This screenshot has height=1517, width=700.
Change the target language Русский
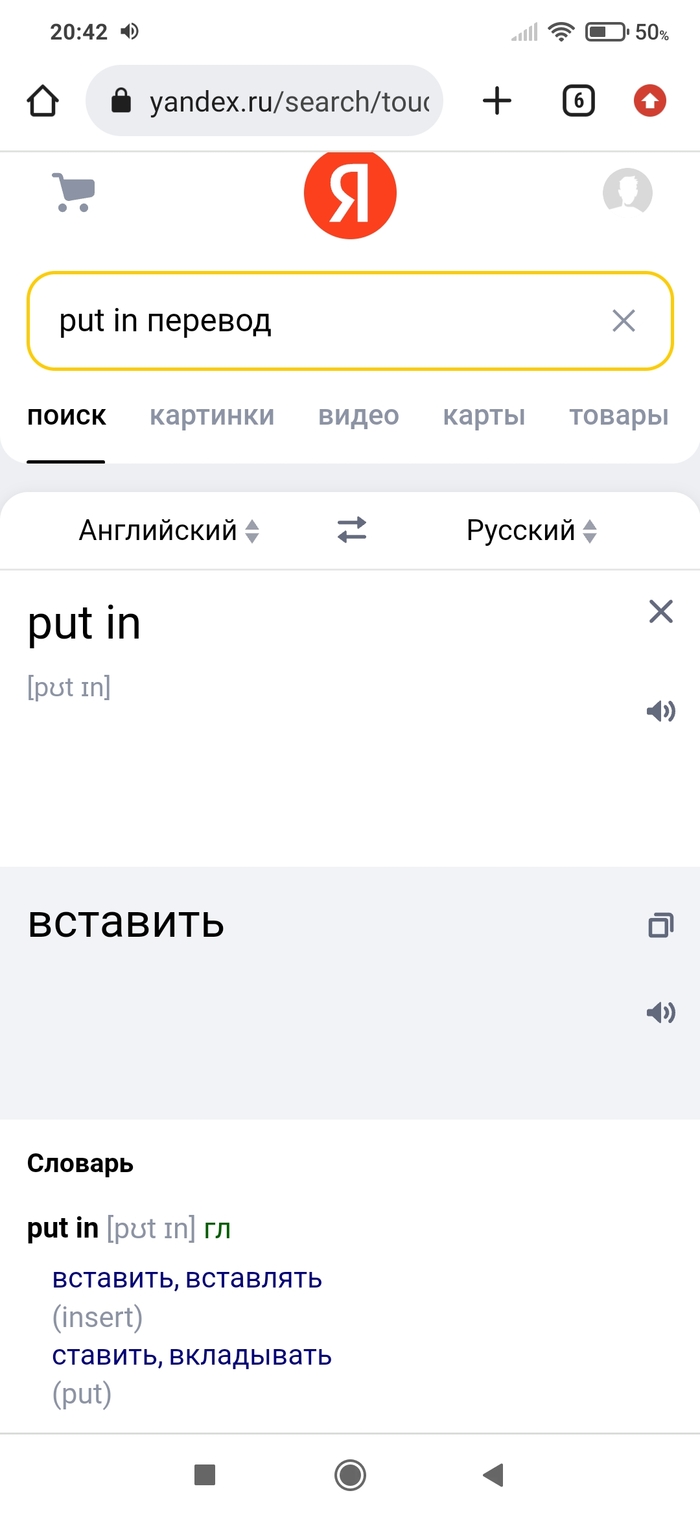[531, 530]
